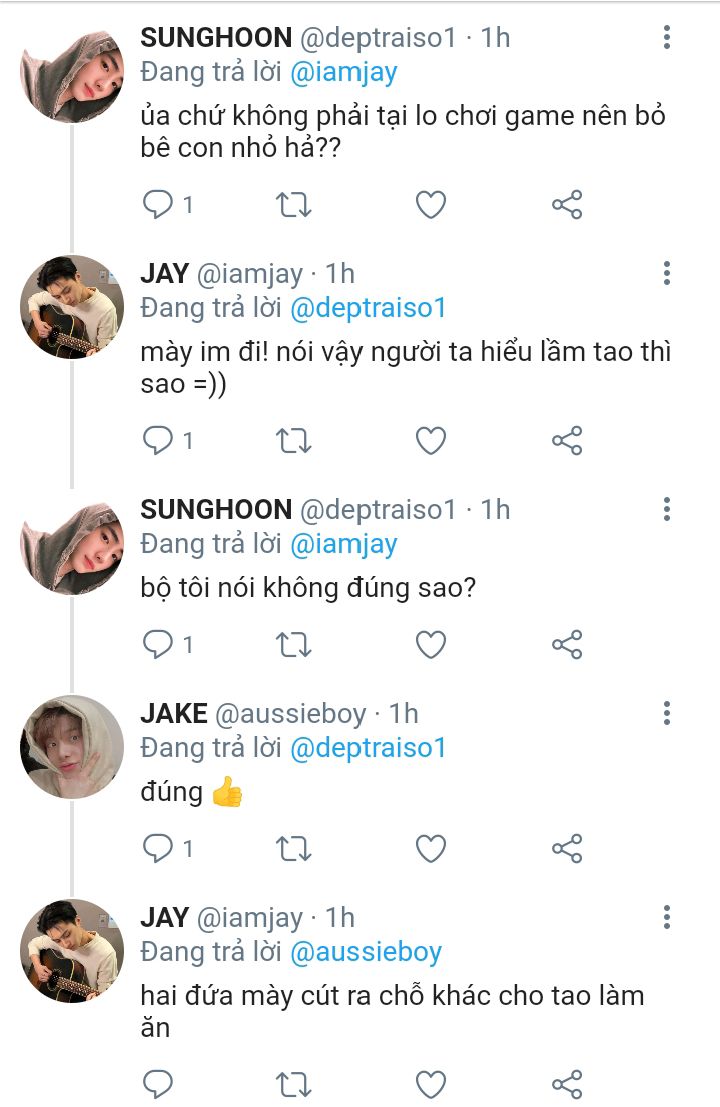The width and height of the screenshot is (720, 1107).
Task: Open the @deptraiso1 link in JAKE's reply
Action: 367,748
